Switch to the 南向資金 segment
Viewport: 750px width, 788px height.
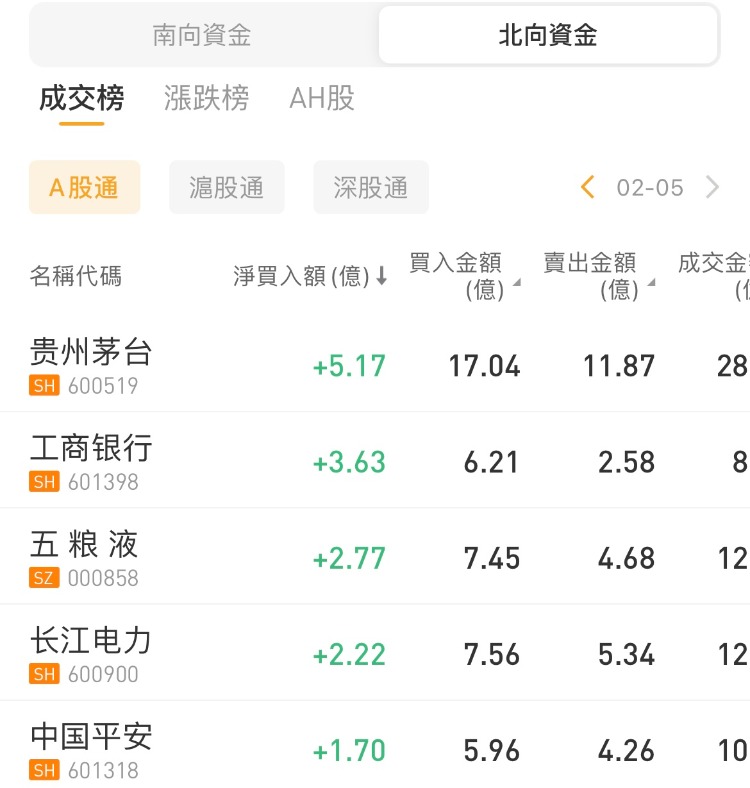click(x=202, y=36)
